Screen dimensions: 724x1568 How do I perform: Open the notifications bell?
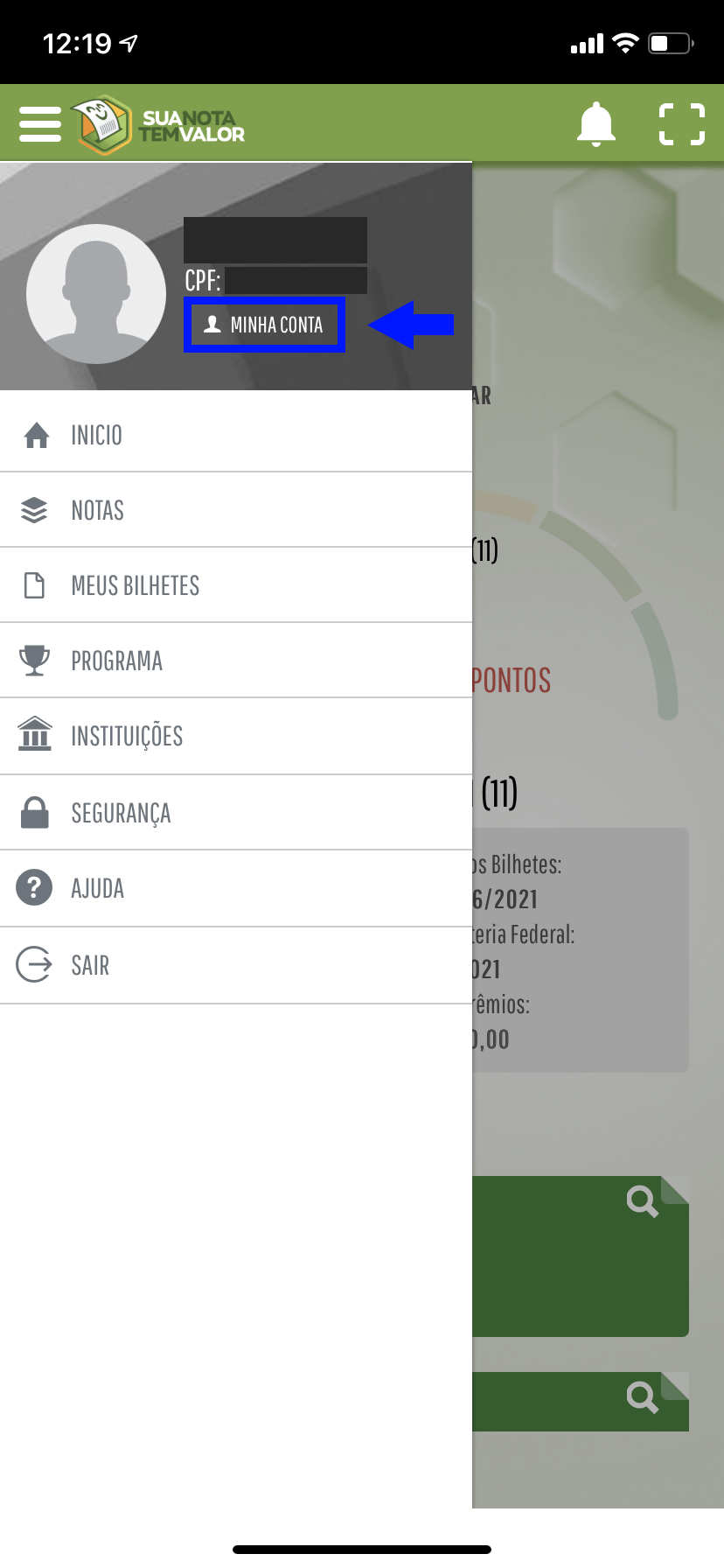point(596,124)
